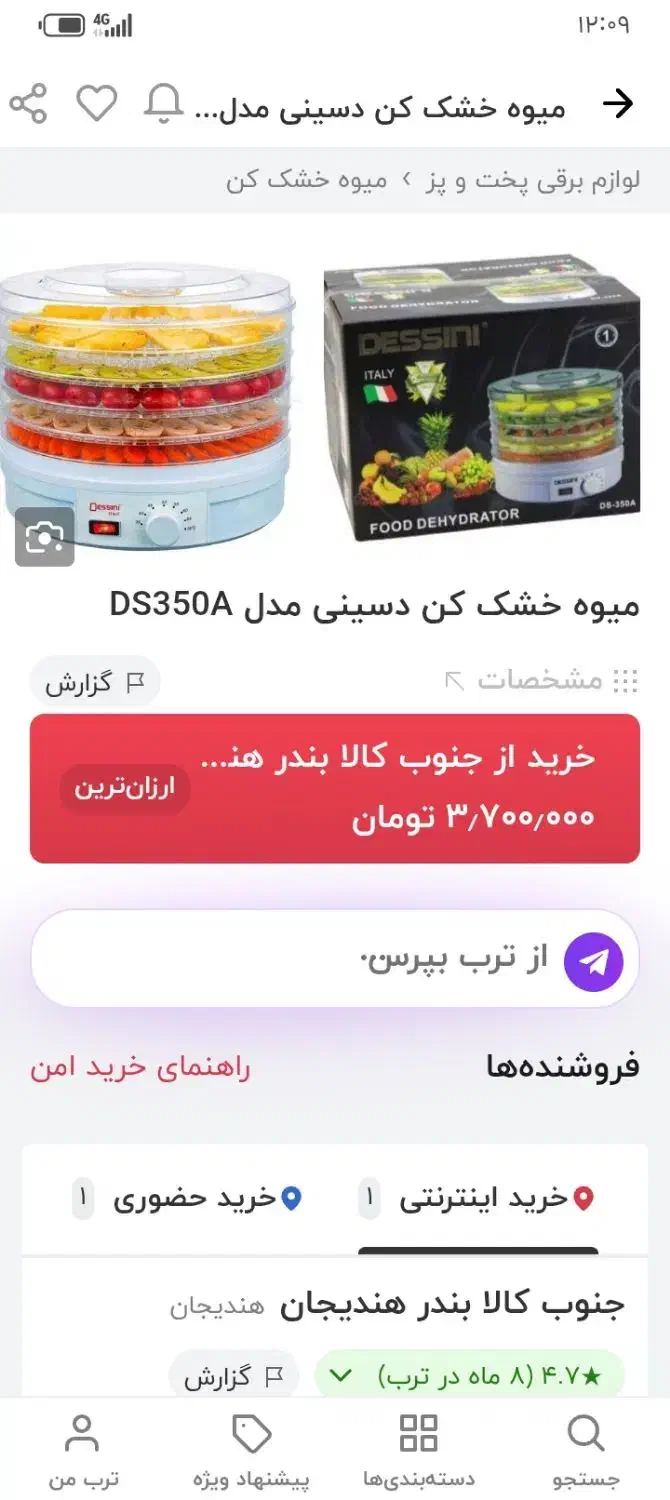Search by image using camera icon

pos(44,538)
